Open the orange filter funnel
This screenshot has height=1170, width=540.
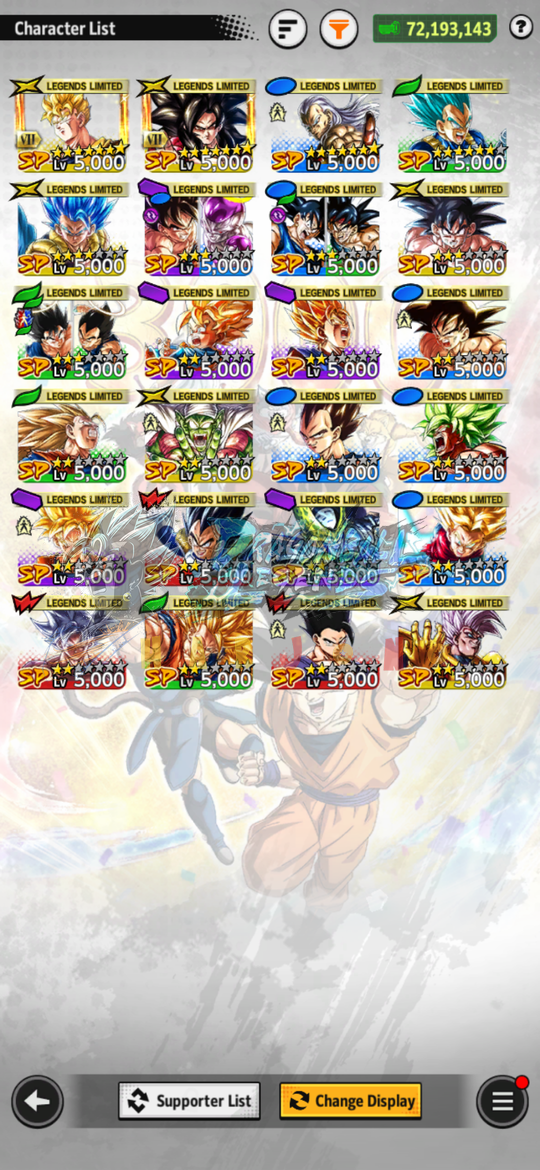[x=339, y=29]
